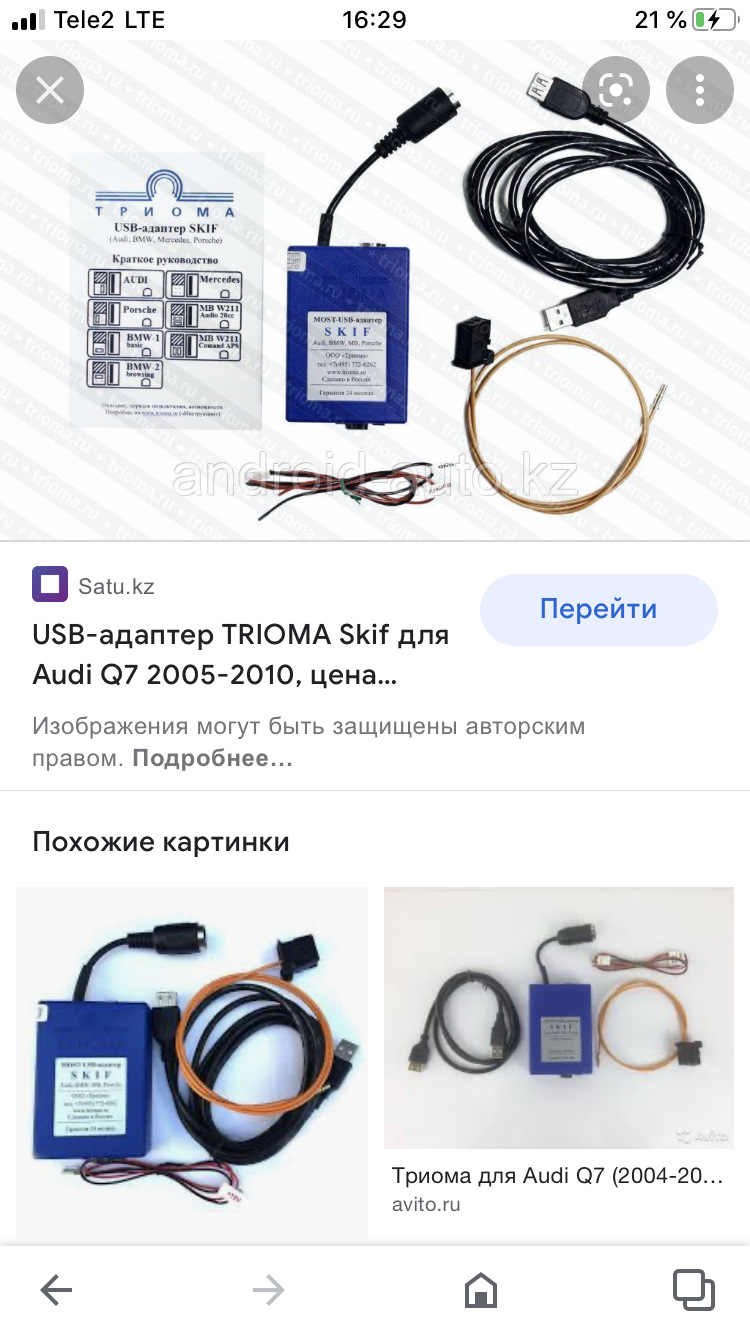Go back to the previous page
Viewport: 750px width, 1334px height.
tap(56, 1290)
